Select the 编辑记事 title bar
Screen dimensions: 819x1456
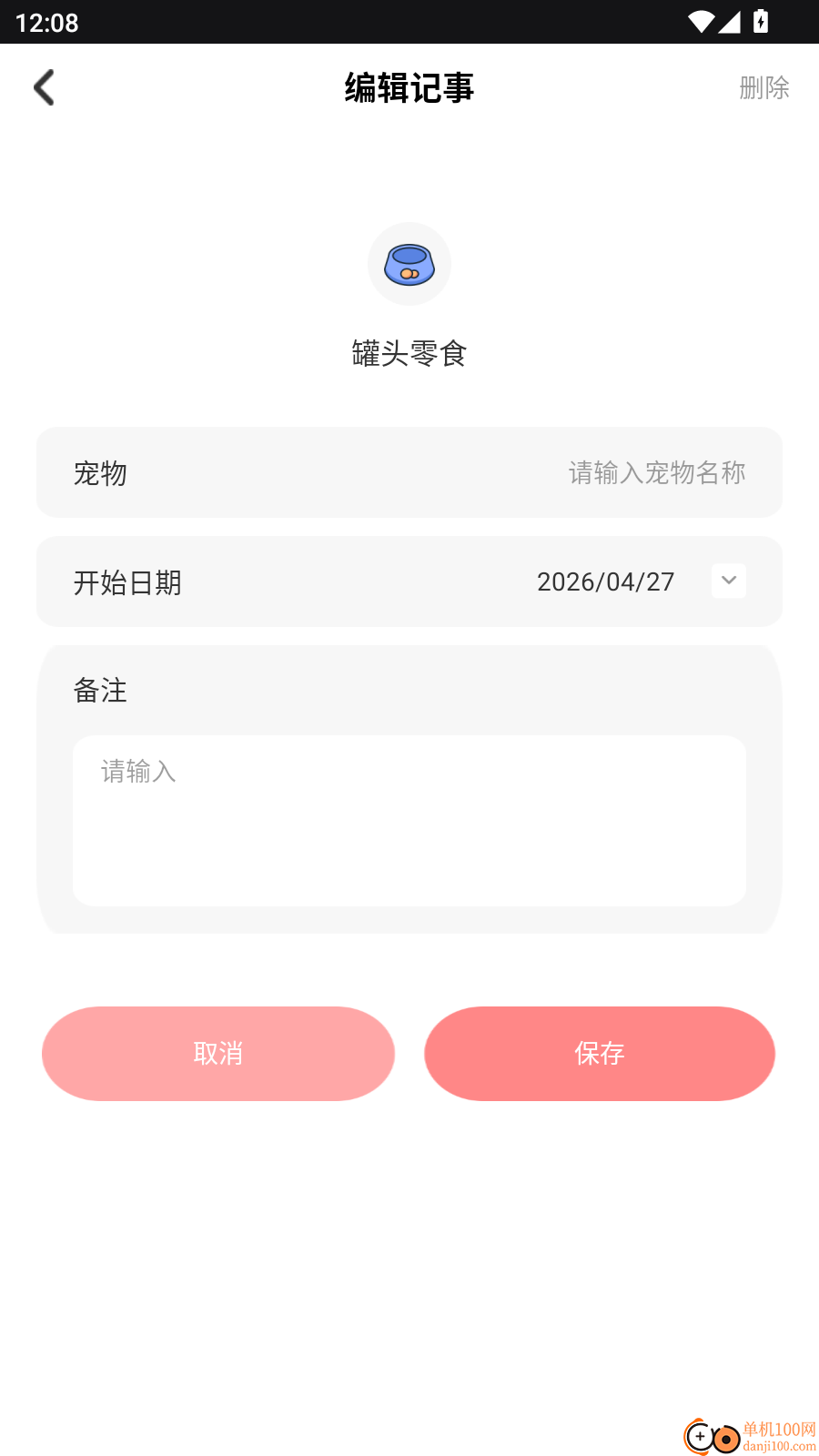409,88
